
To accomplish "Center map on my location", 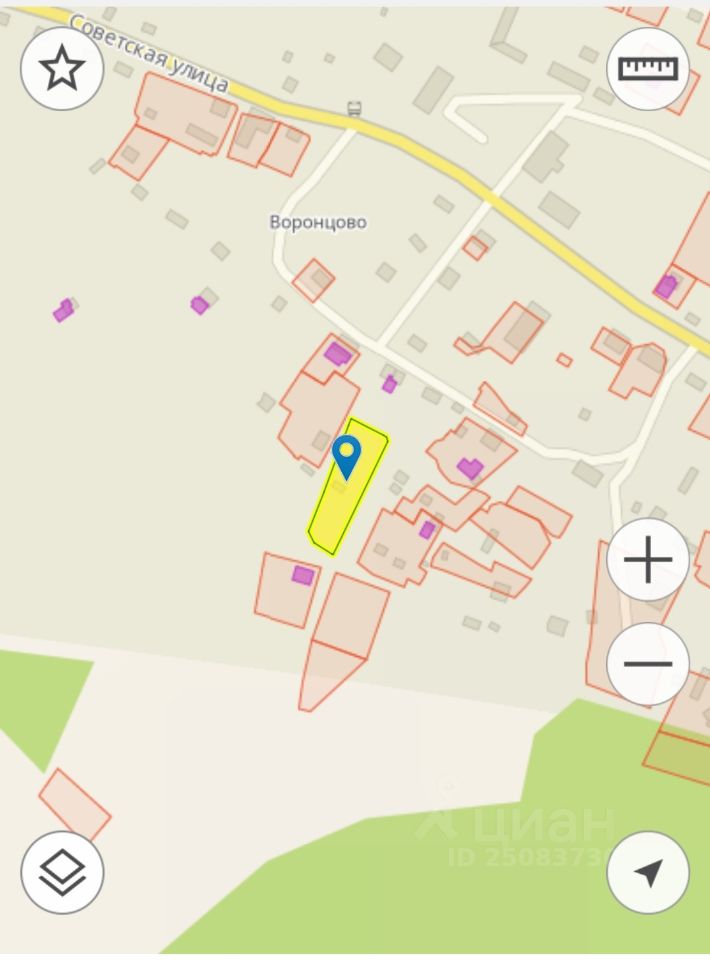I will (x=648, y=872).
